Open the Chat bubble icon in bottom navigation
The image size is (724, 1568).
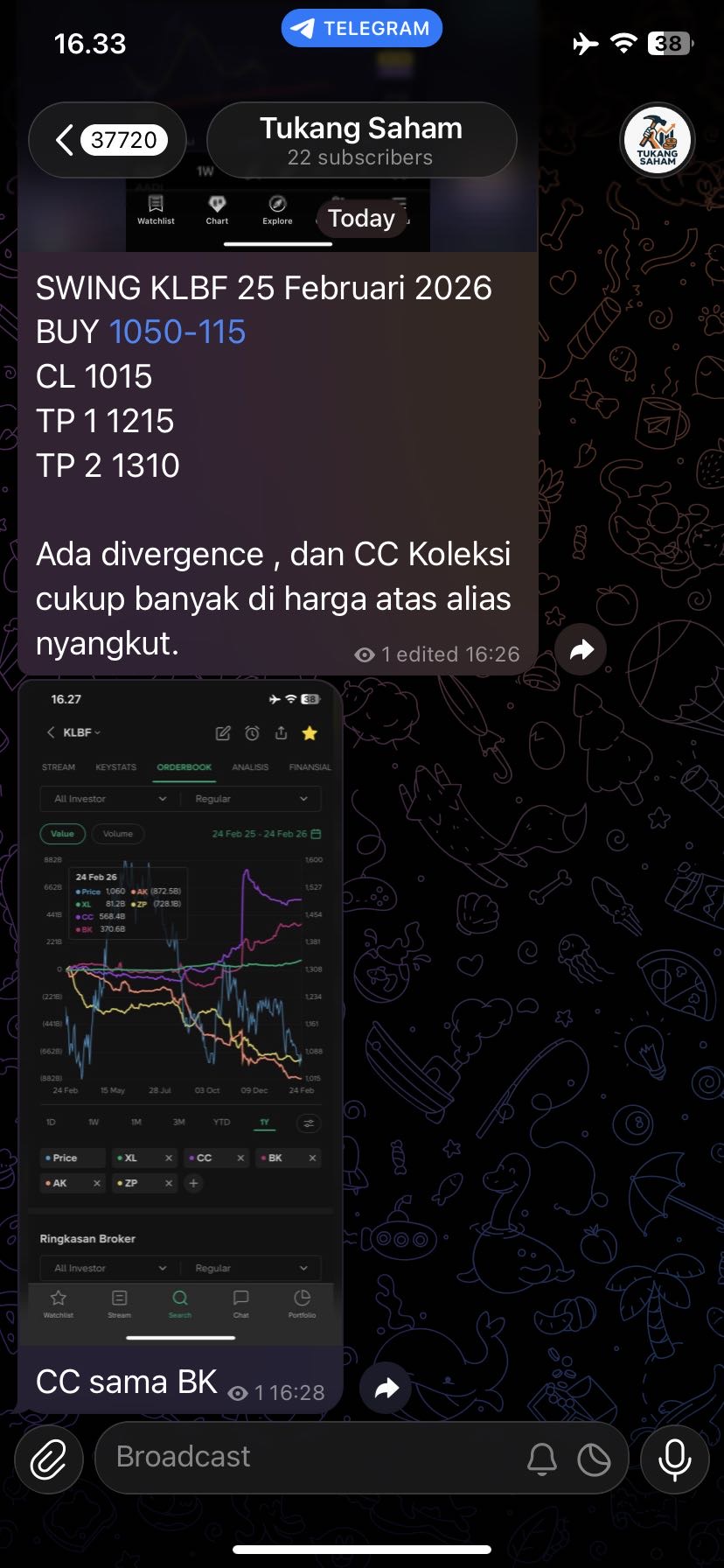240,1301
